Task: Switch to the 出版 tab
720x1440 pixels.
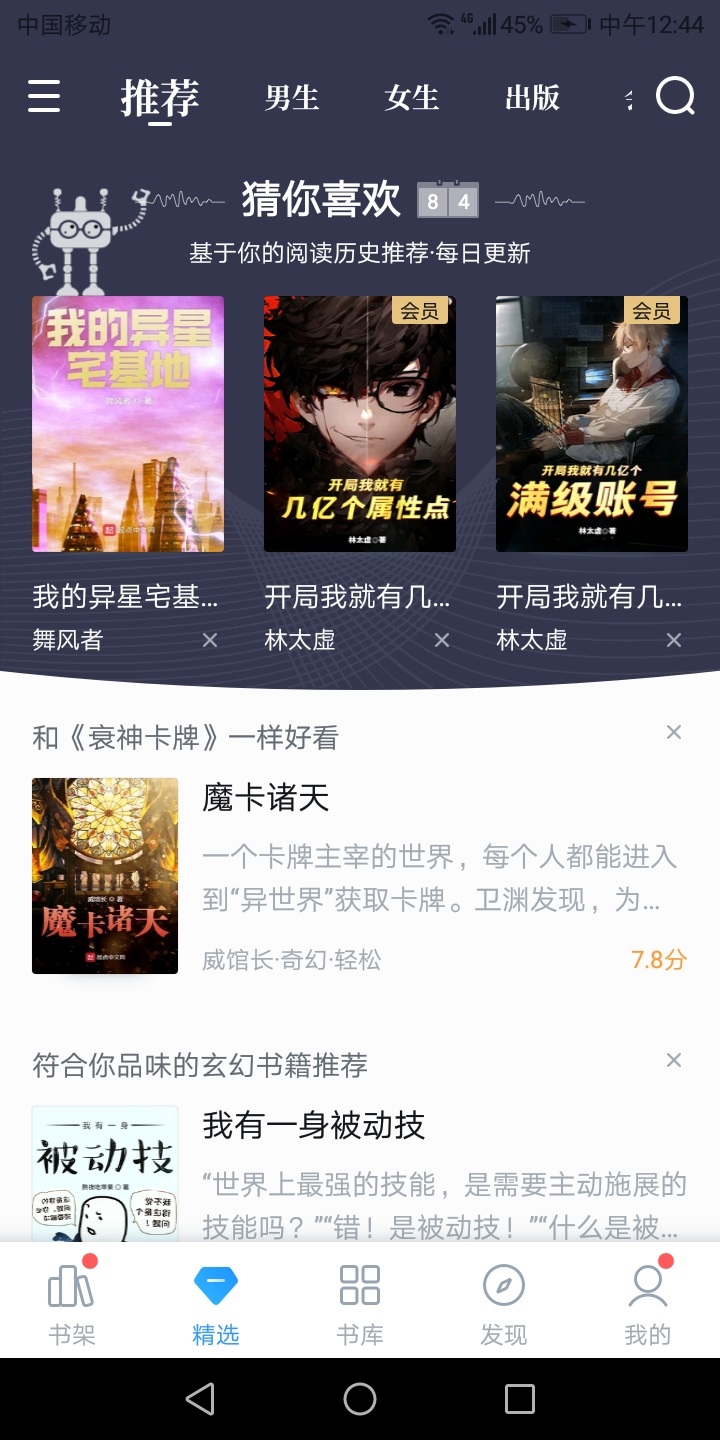Action: [532, 98]
